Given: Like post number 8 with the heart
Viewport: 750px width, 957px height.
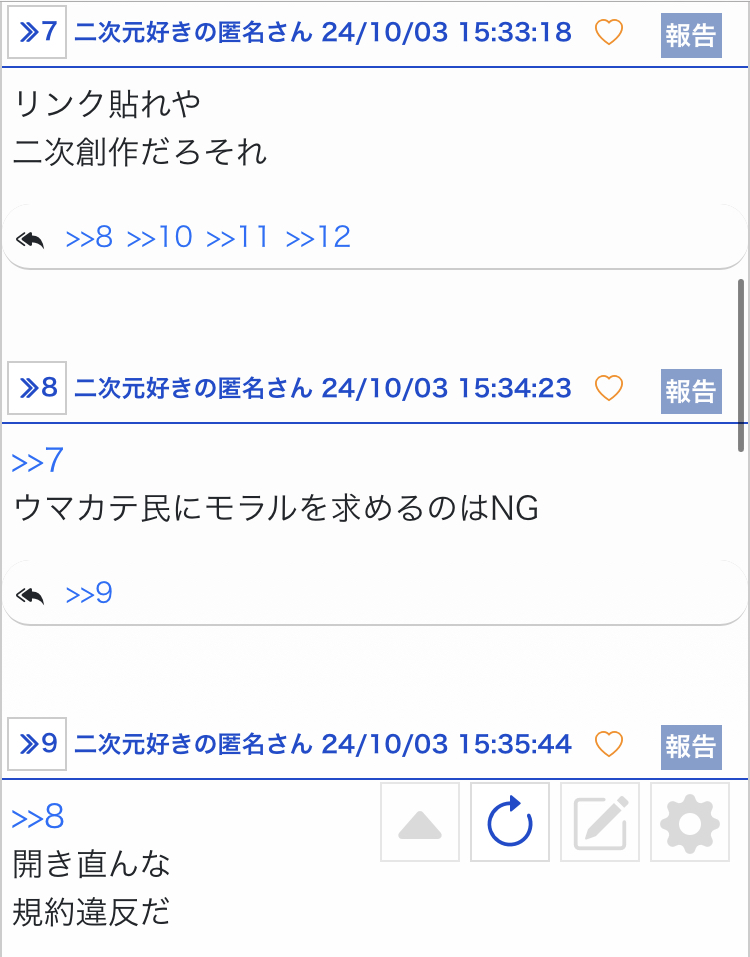Looking at the screenshot, I should tap(608, 388).
